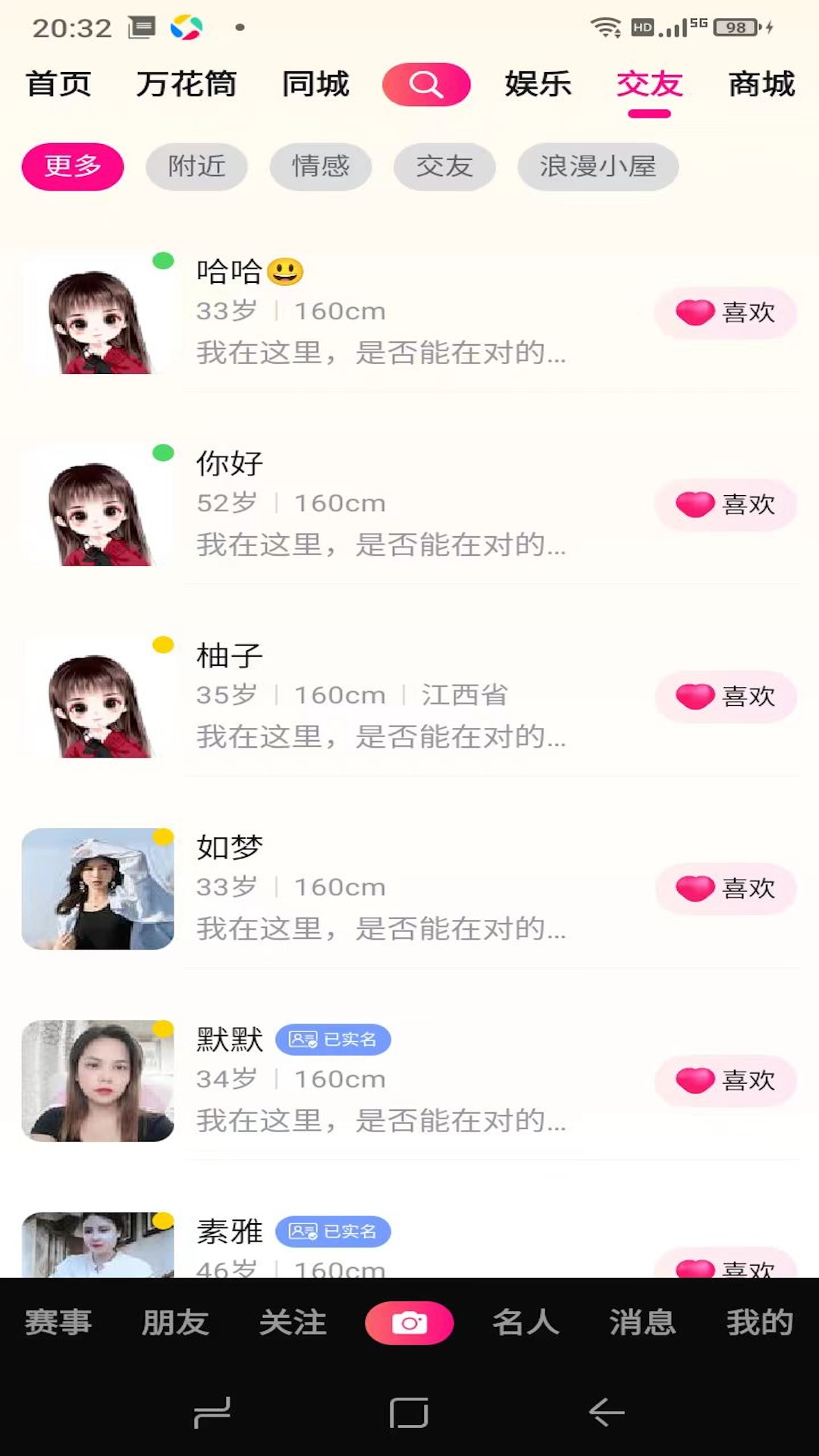Choose the 浪漫小屋 chip
Screen dimensions: 819x1456
pos(598,166)
